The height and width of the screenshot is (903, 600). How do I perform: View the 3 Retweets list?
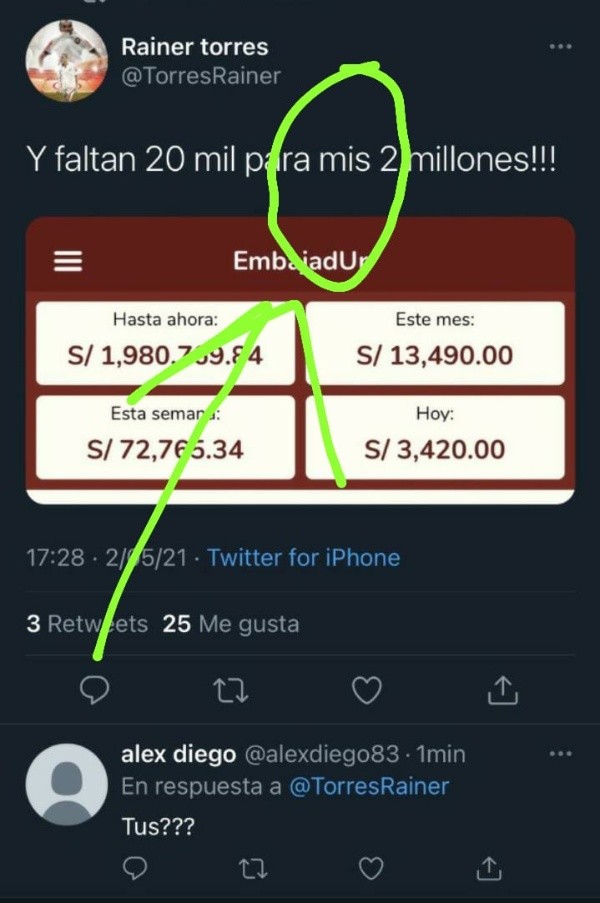87,624
